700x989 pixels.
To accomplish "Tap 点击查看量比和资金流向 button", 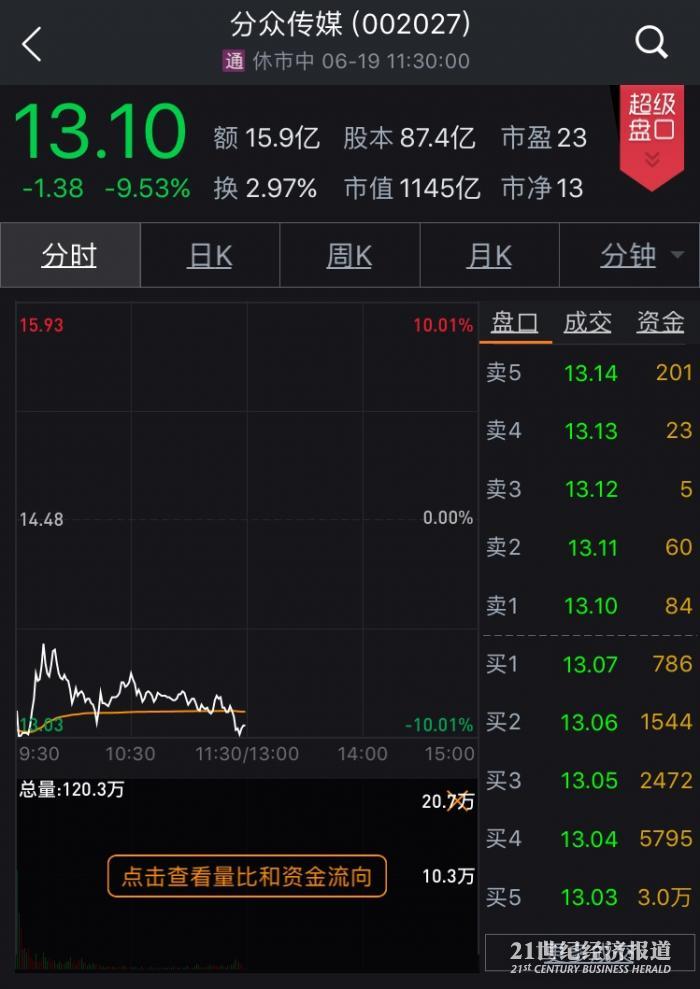I will [x=246, y=877].
